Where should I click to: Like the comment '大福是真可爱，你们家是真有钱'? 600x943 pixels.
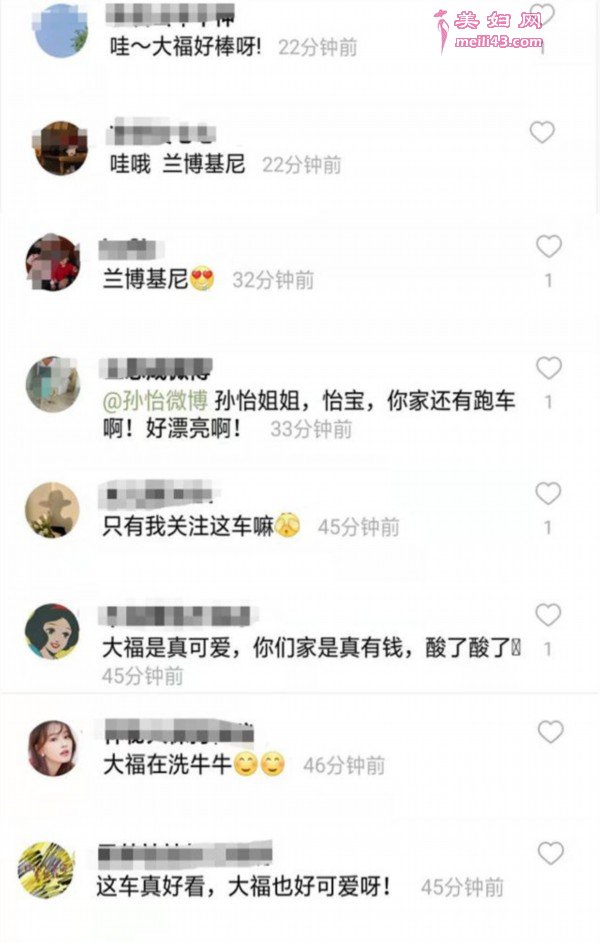click(x=548, y=615)
